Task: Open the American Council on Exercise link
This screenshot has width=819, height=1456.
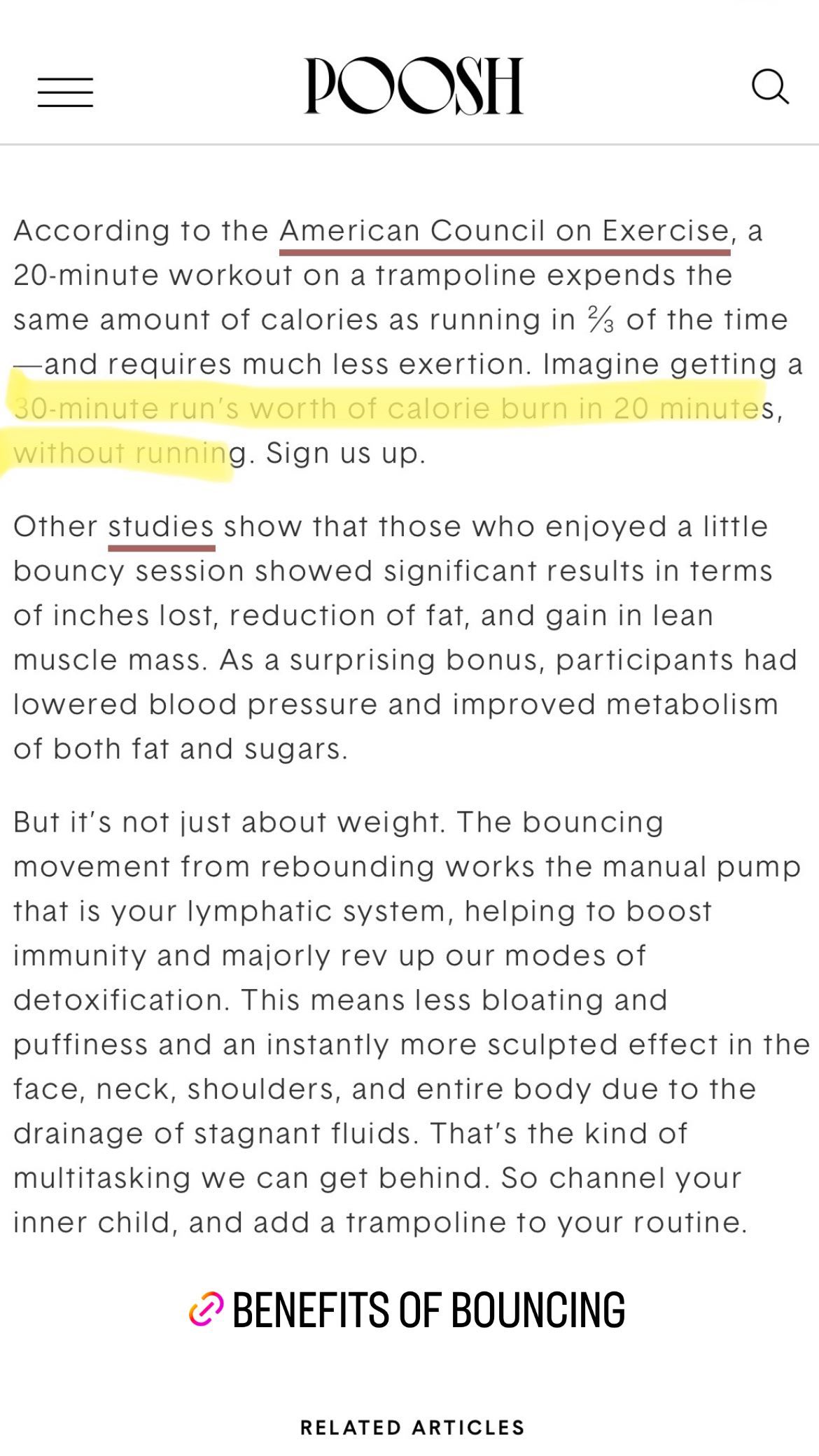Action: pos(504,232)
